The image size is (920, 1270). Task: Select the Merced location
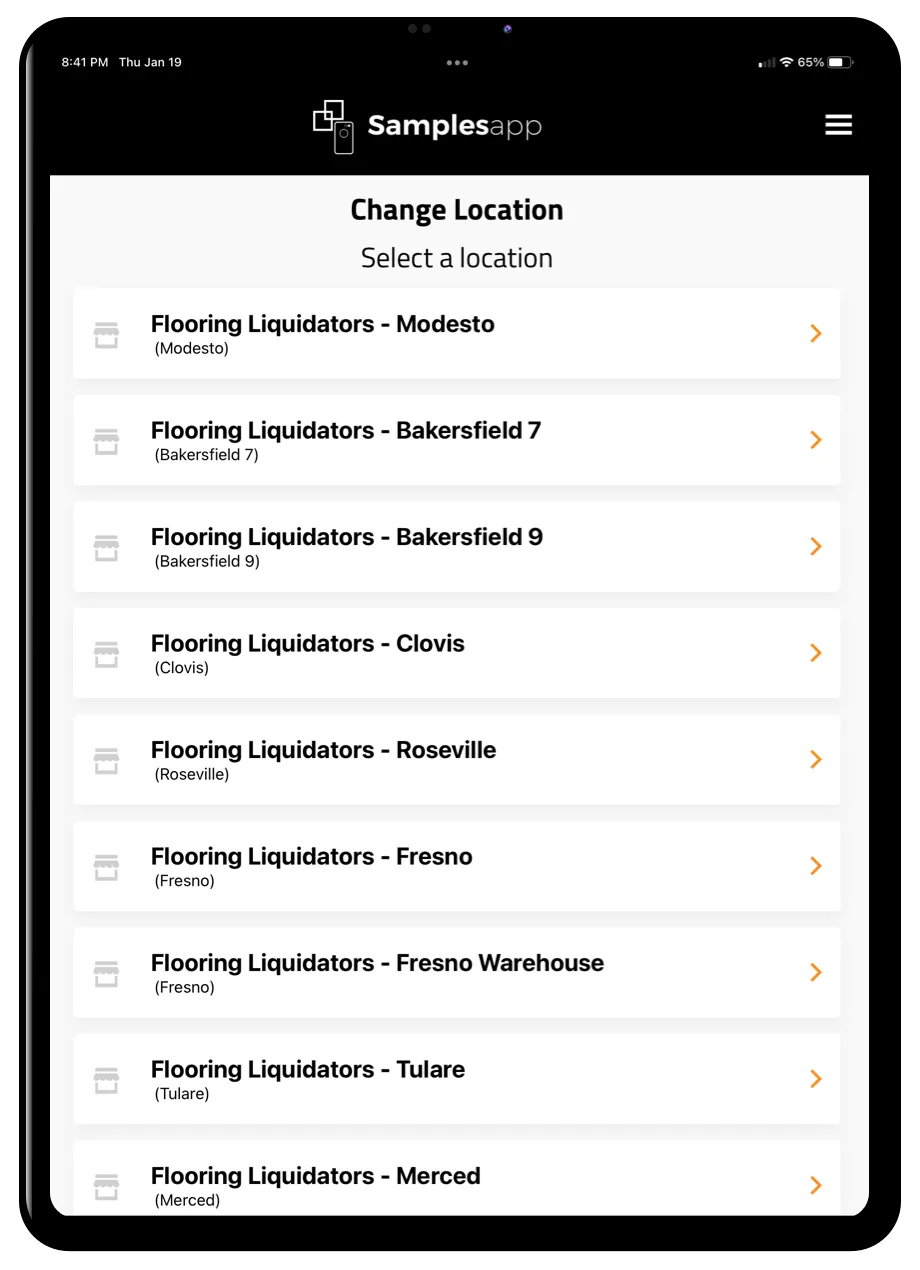tap(456, 1184)
